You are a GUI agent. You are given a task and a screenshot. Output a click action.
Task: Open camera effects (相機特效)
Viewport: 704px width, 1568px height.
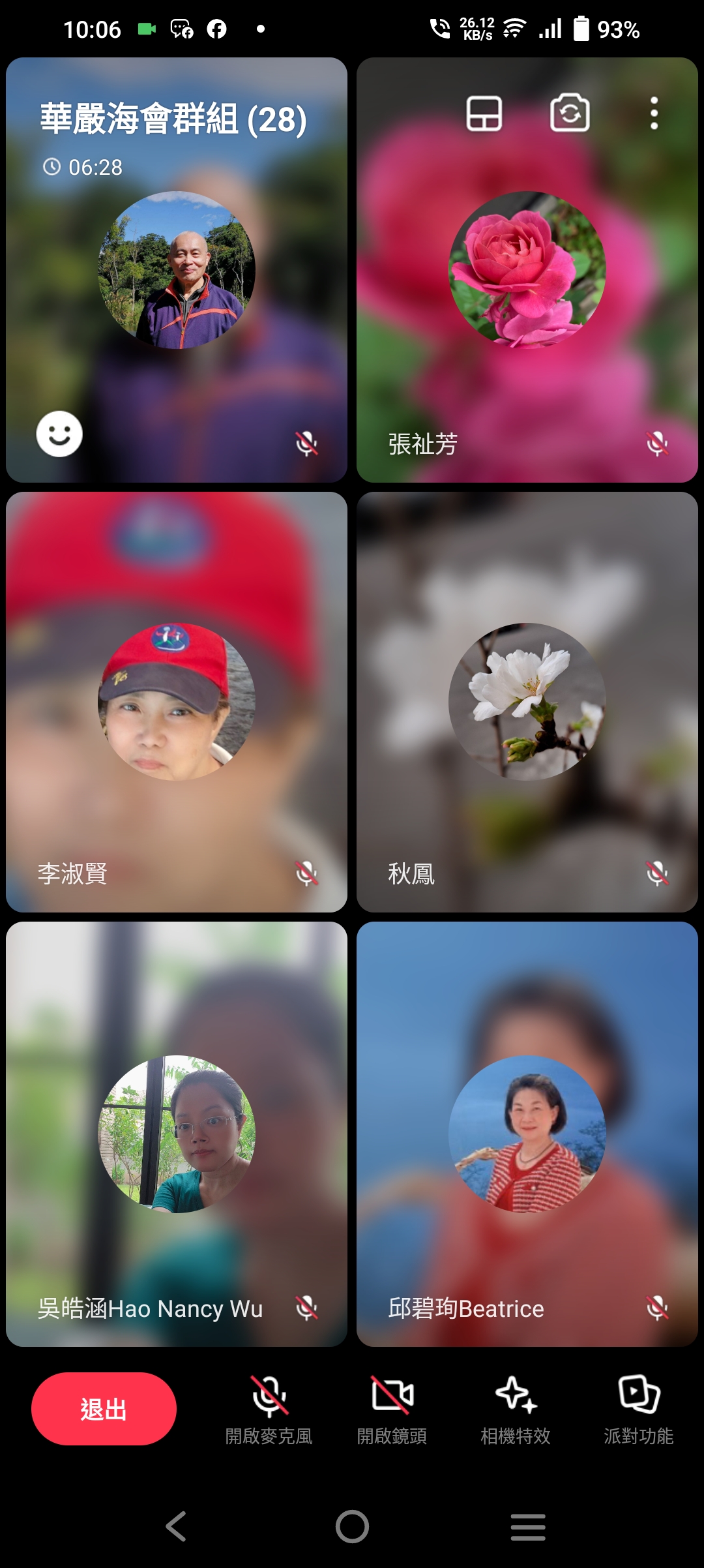click(x=516, y=1409)
